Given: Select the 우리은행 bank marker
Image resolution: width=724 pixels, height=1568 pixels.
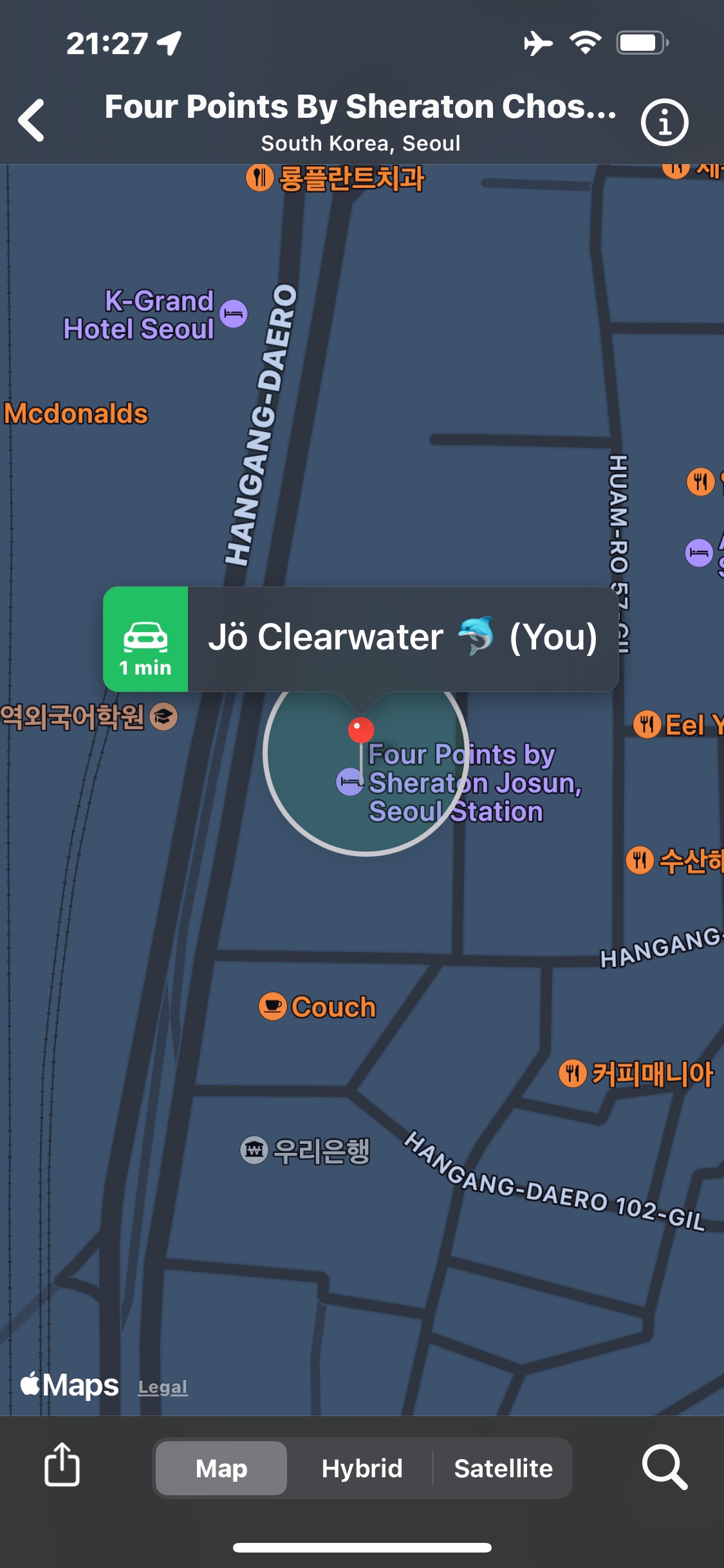Looking at the screenshot, I should [x=254, y=1150].
